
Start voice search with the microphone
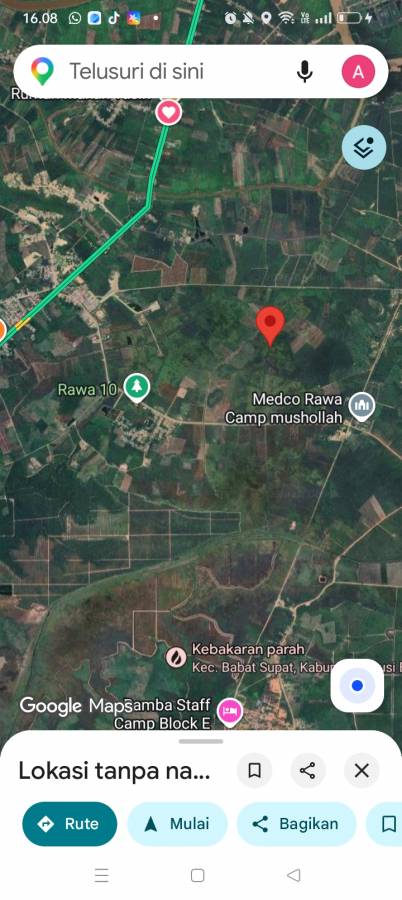pos(304,72)
